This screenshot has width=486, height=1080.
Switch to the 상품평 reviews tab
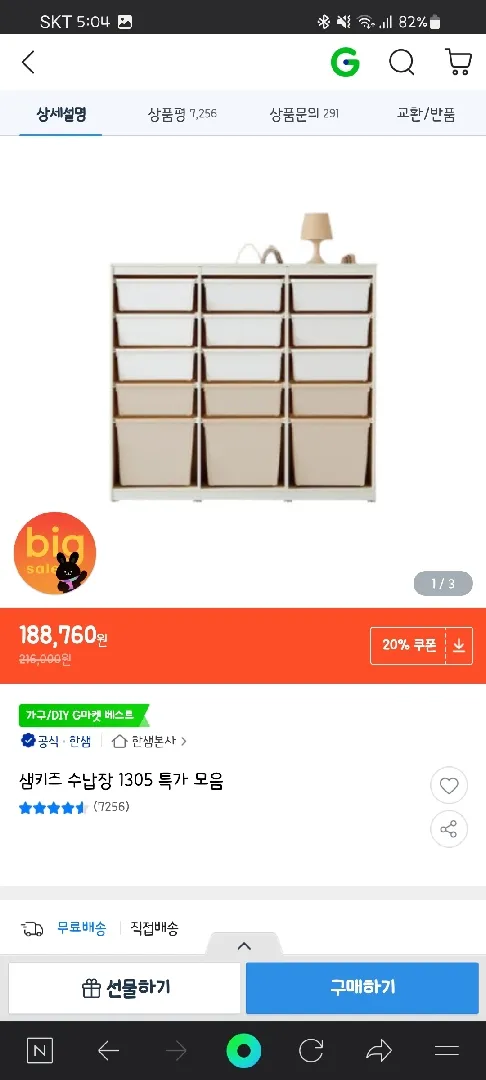182,114
